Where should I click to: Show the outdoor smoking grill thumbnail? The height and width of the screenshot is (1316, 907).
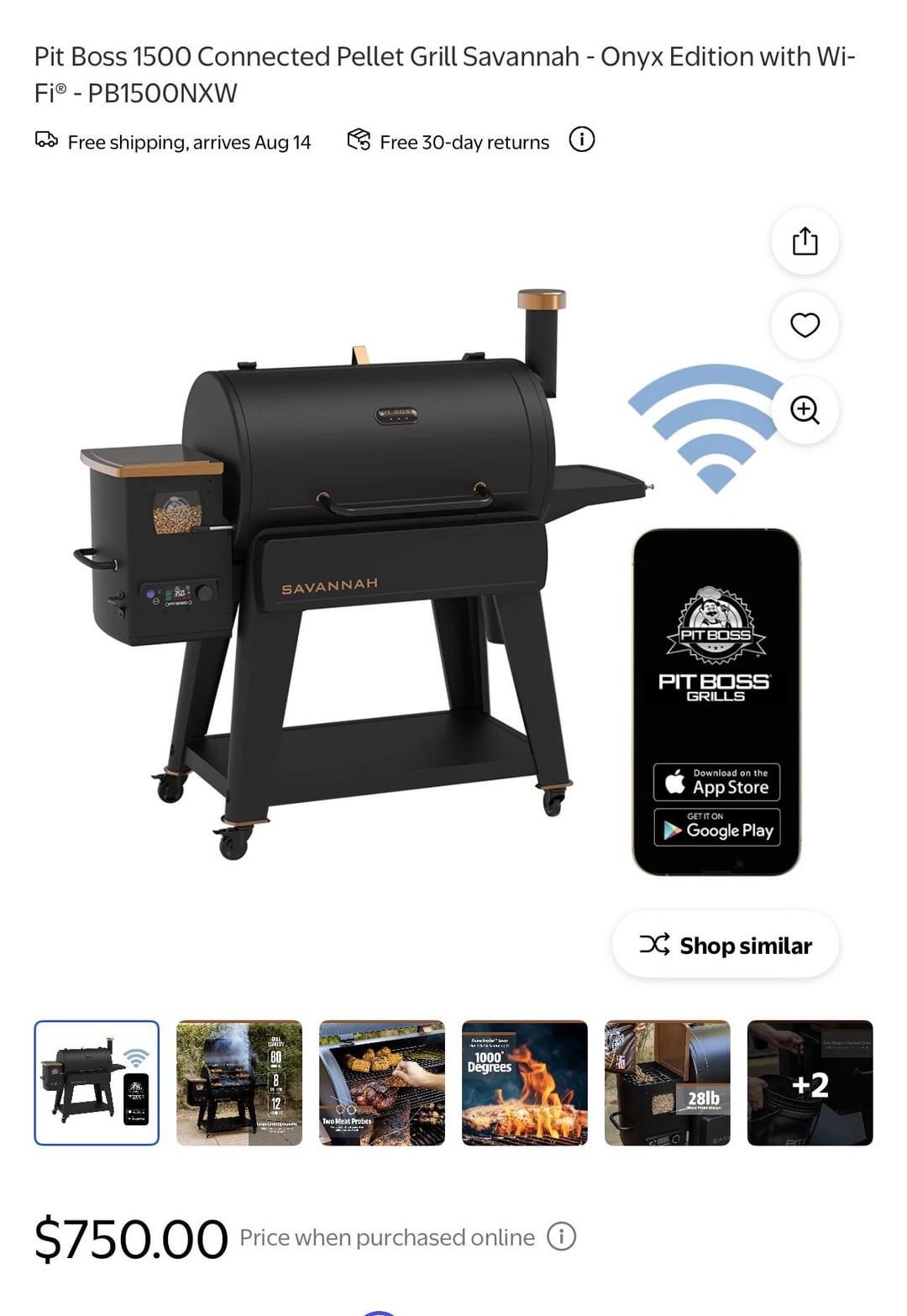click(x=239, y=1083)
